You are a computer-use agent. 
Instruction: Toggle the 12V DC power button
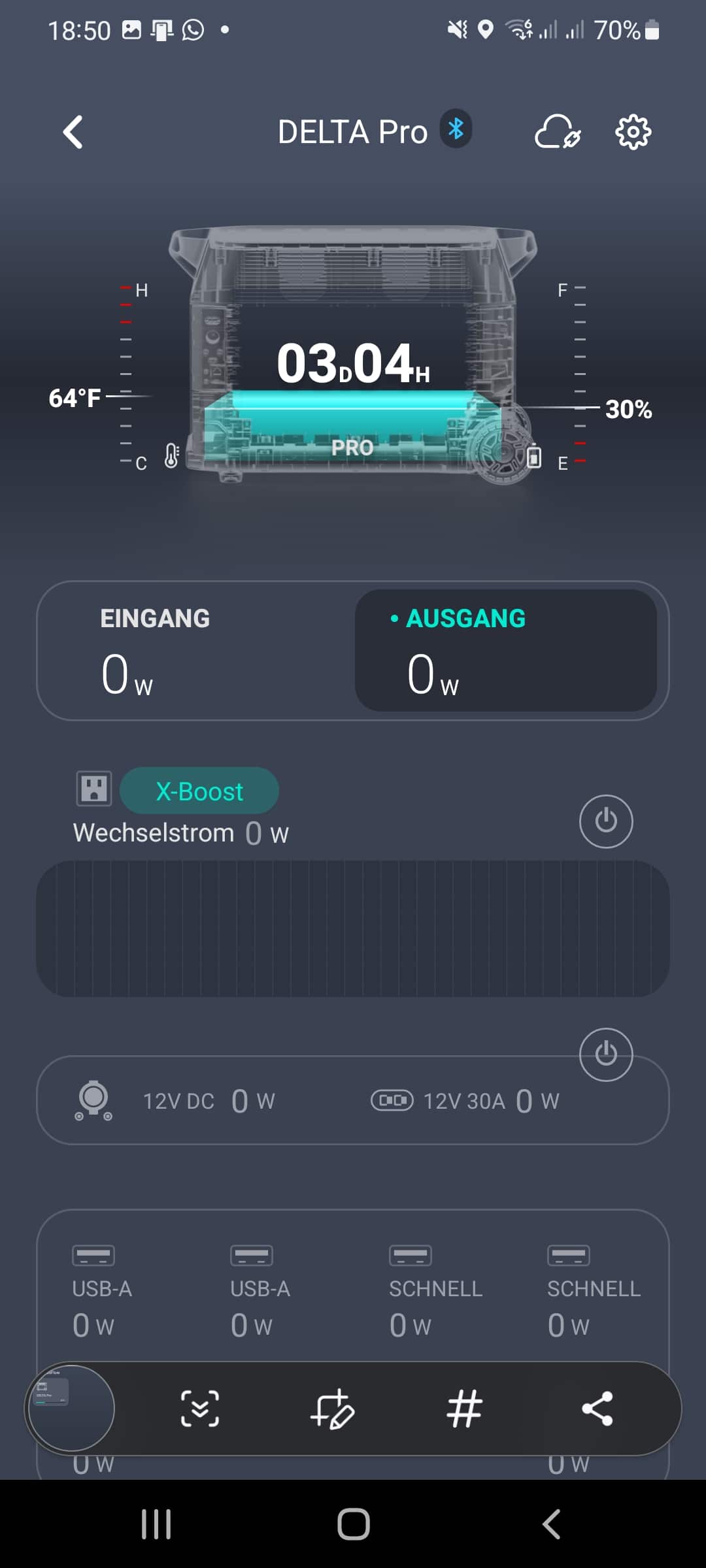pyautogui.click(x=606, y=1054)
